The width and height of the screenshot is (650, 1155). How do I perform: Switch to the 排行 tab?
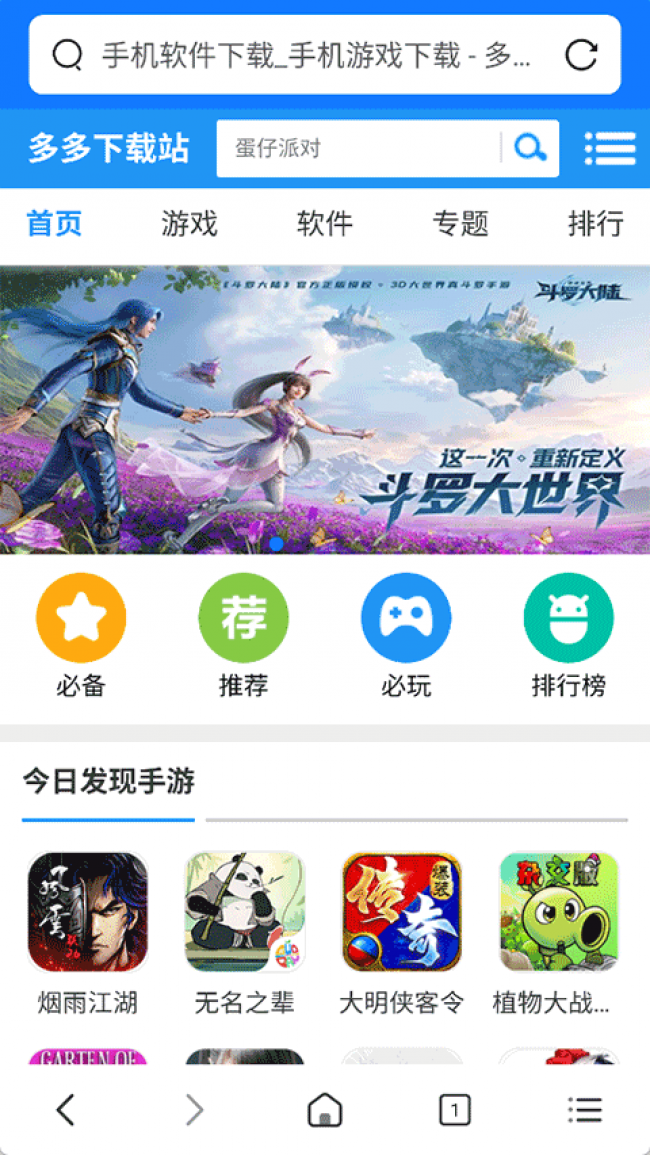click(x=596, y=223)
